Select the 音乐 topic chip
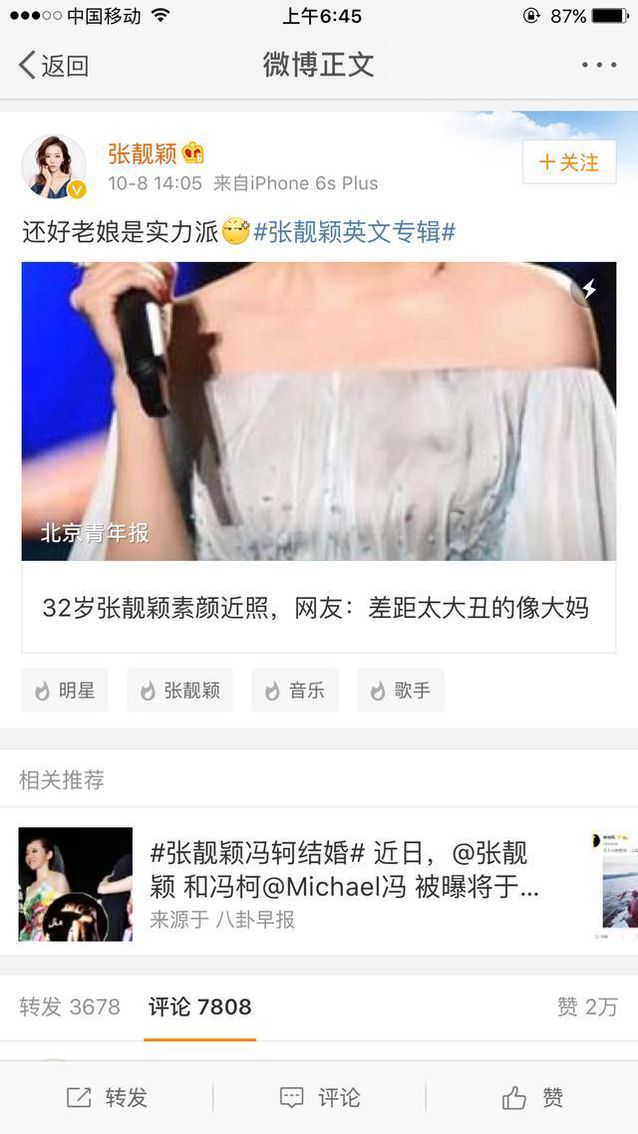 [295, 690]
